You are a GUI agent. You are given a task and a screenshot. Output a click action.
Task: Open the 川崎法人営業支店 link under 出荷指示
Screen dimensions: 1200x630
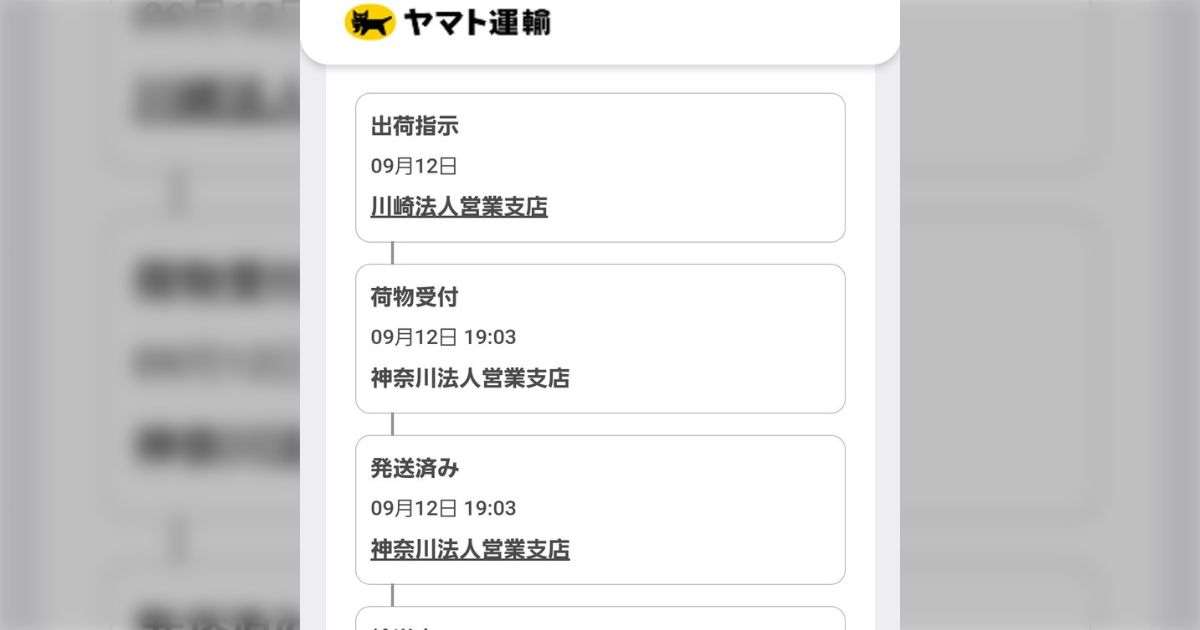point(459,207)
